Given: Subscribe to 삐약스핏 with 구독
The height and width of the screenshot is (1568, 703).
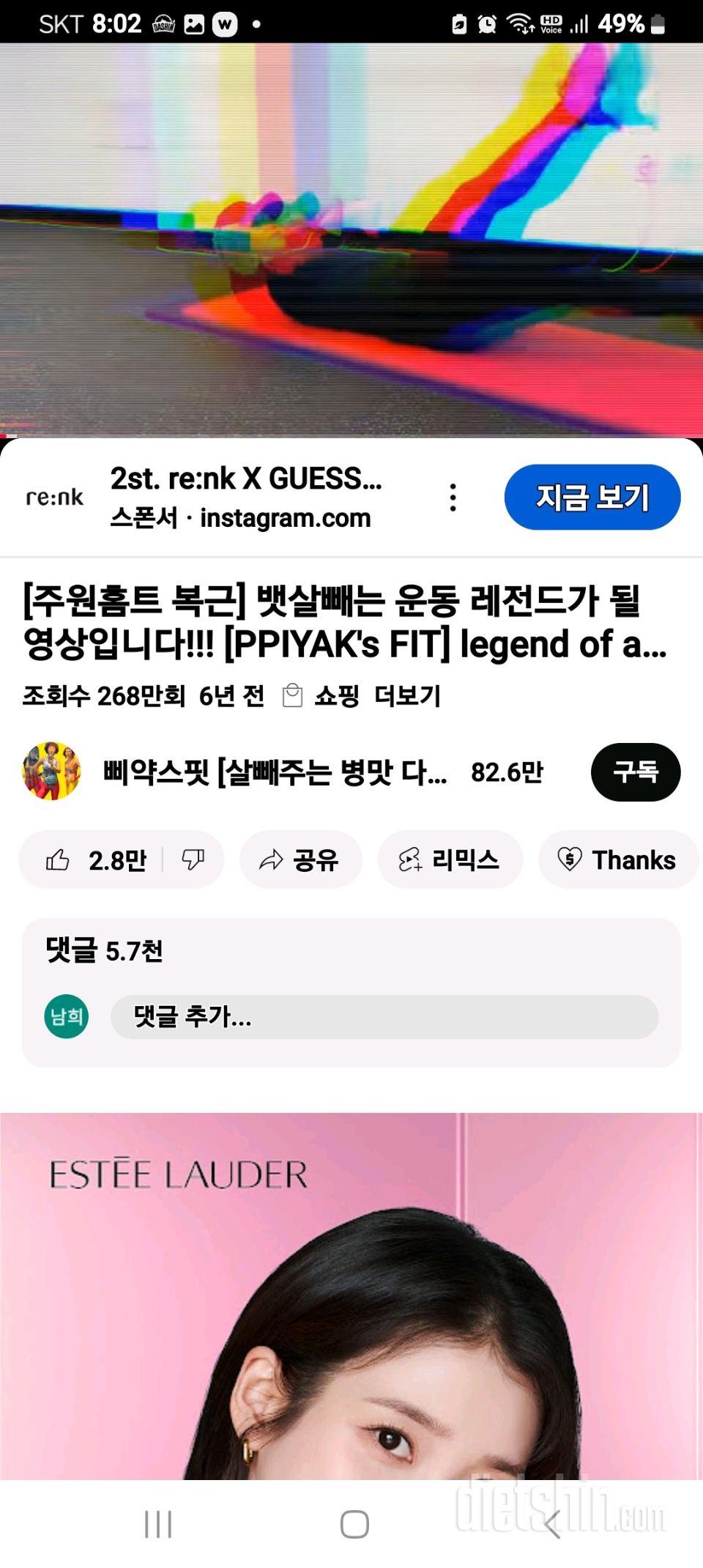Looking at the screenshot, I should (x=635, y=772).
